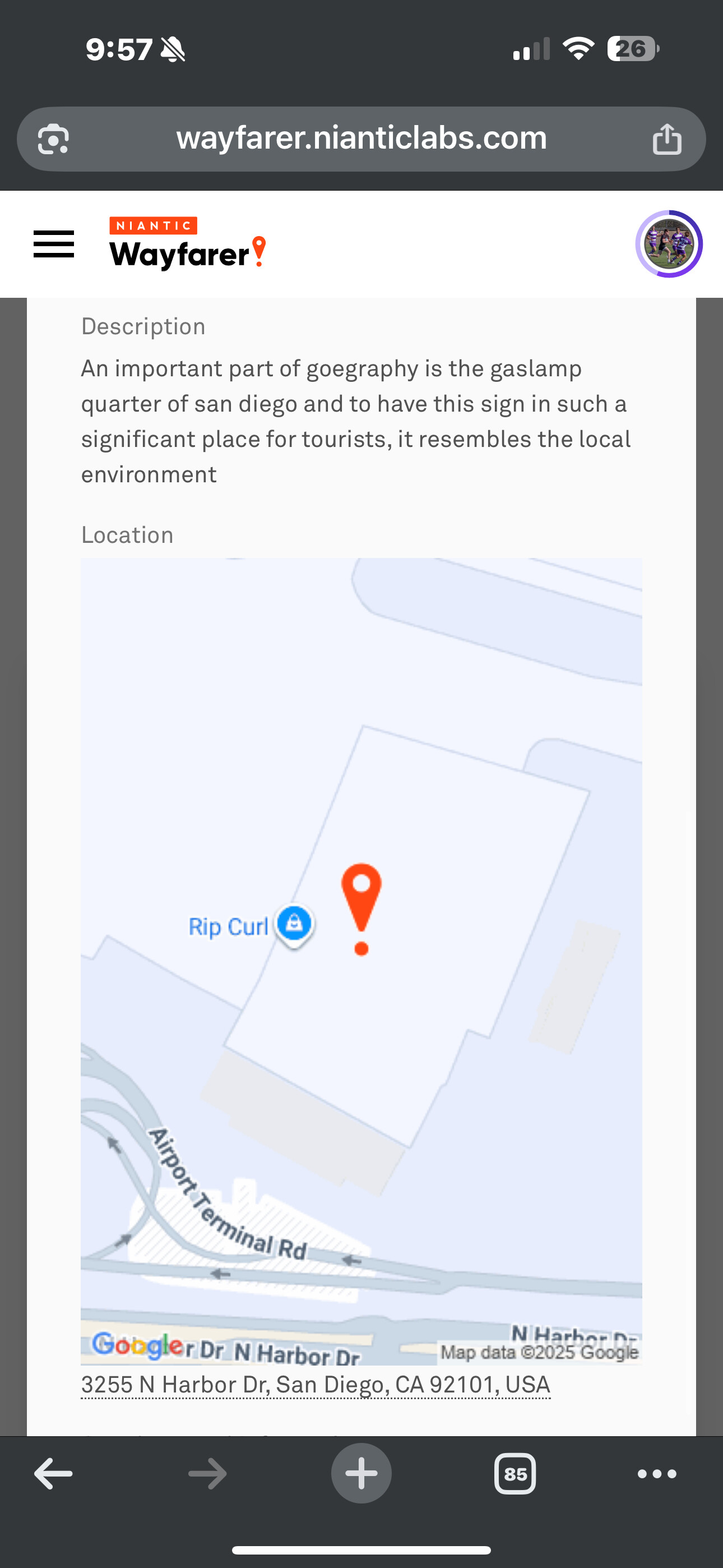
Task: Open the lens icon in address bar
Action: [54, 139]
